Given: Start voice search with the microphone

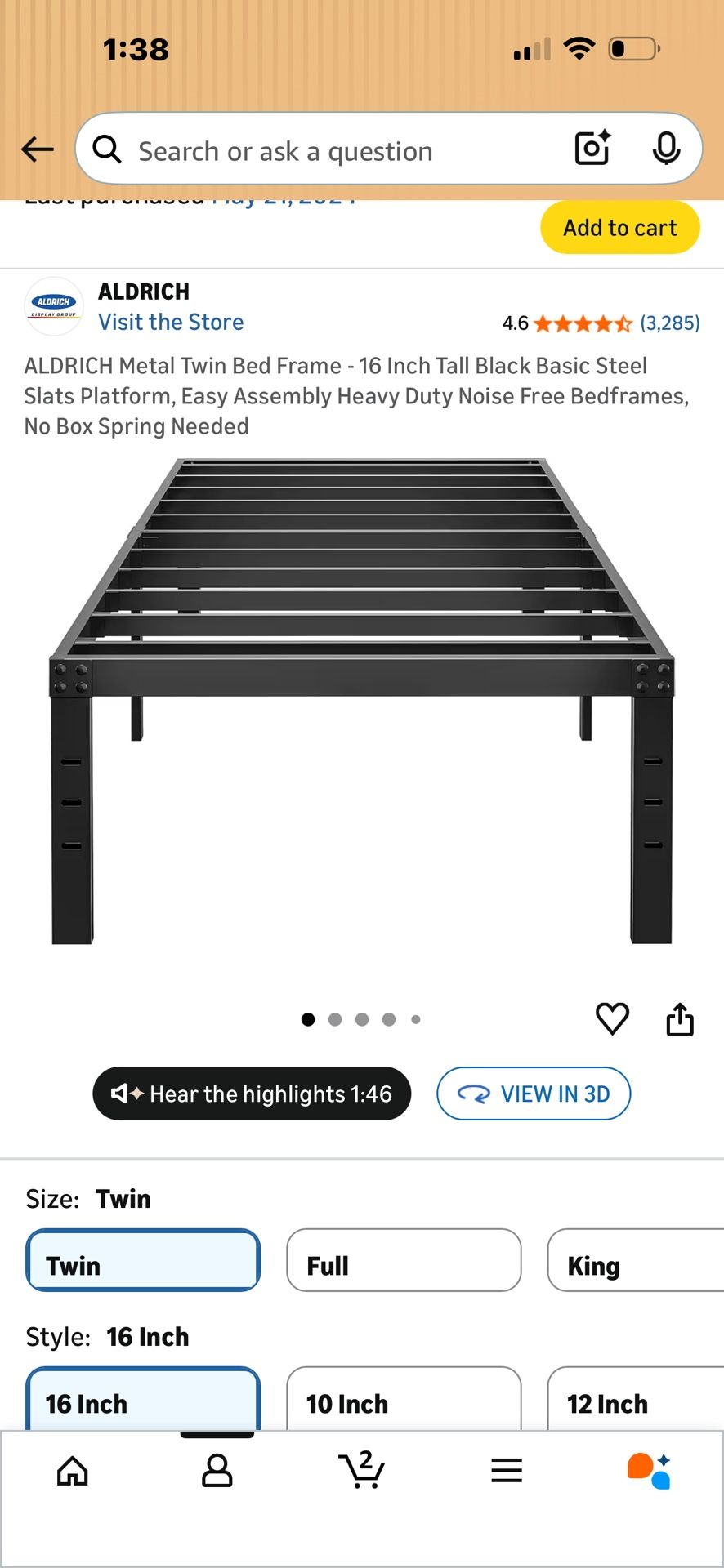Looking at the screenshot, I should point(667,148).
